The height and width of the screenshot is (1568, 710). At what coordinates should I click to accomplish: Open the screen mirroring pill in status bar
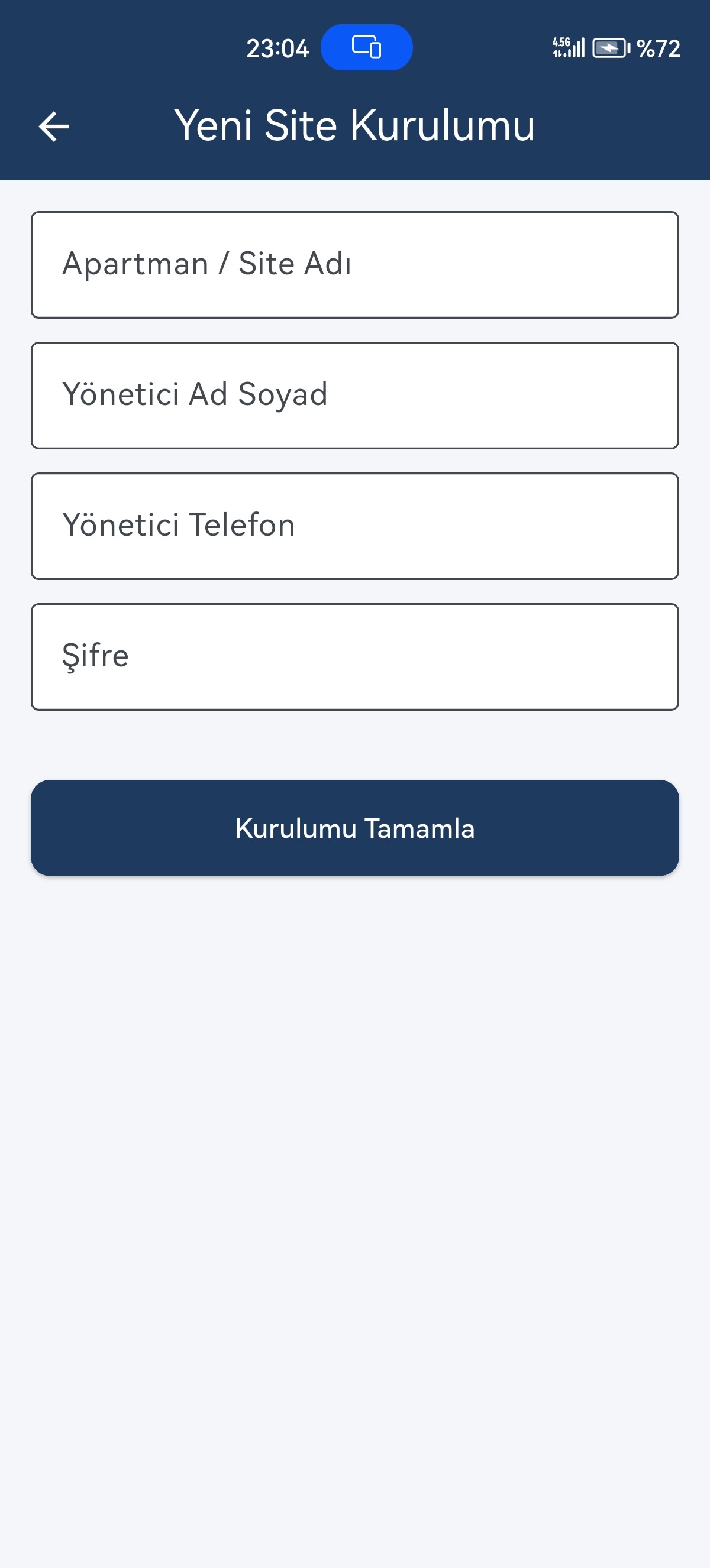click(x=367, y=47)
